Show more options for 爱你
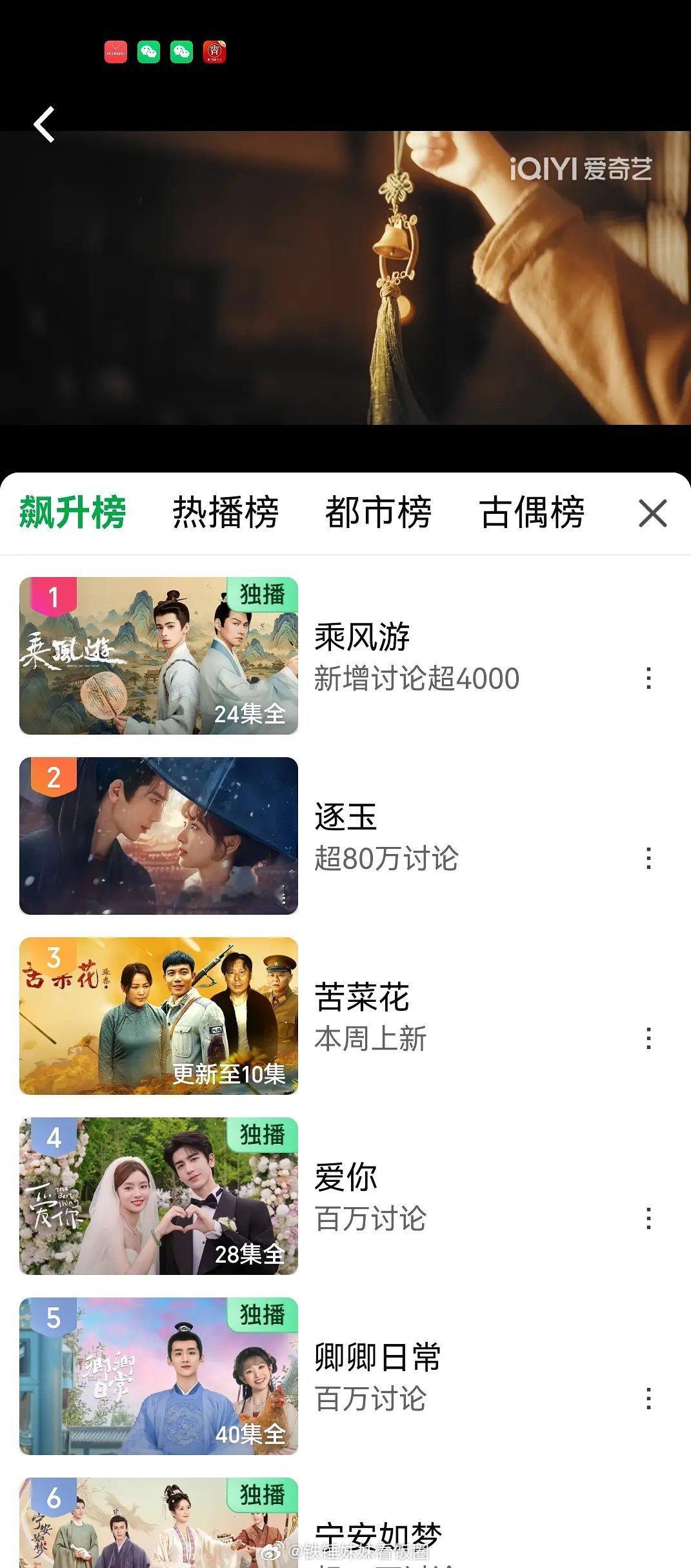Image resolution: width=691 pixels, height=1568 pixels. click(648, 1219)
